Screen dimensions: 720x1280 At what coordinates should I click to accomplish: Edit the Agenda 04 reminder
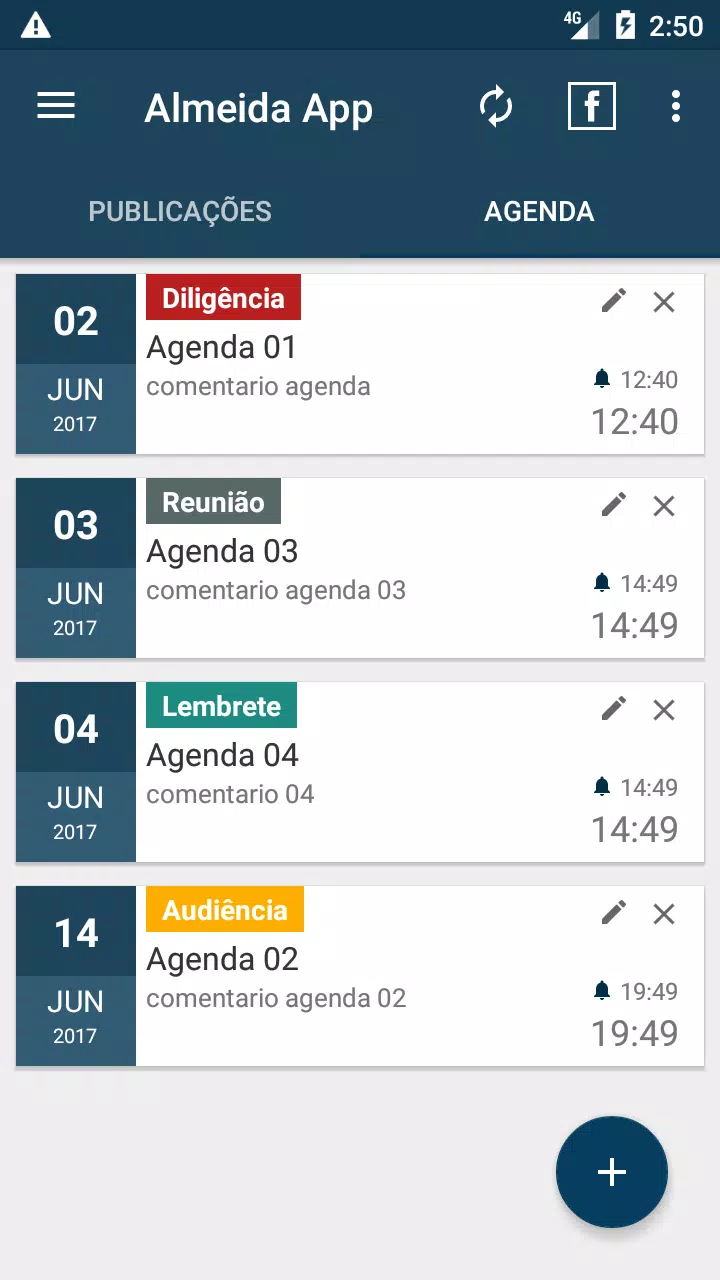point(614,708)
